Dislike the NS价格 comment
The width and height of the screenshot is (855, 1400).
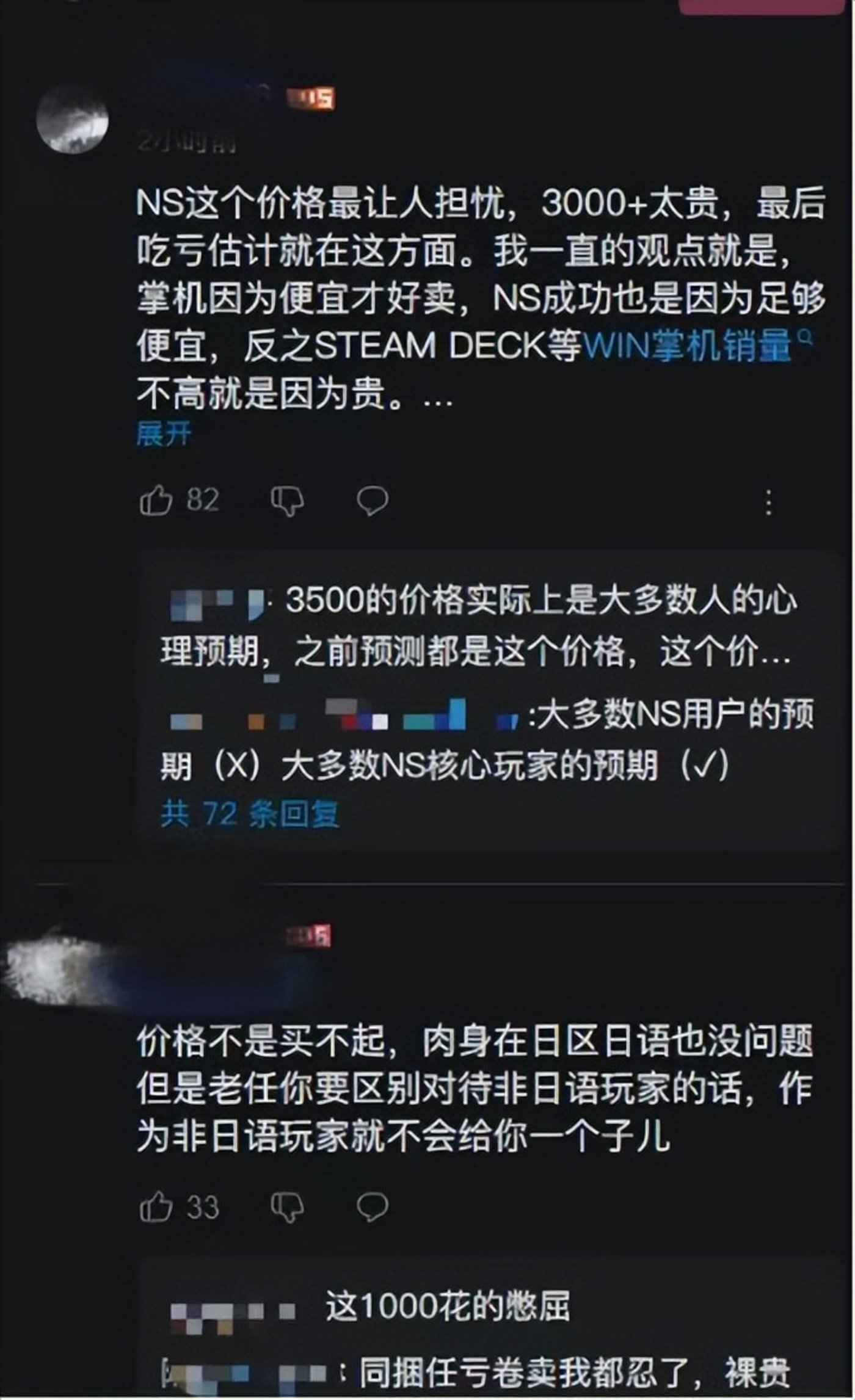tap(287, 501)
